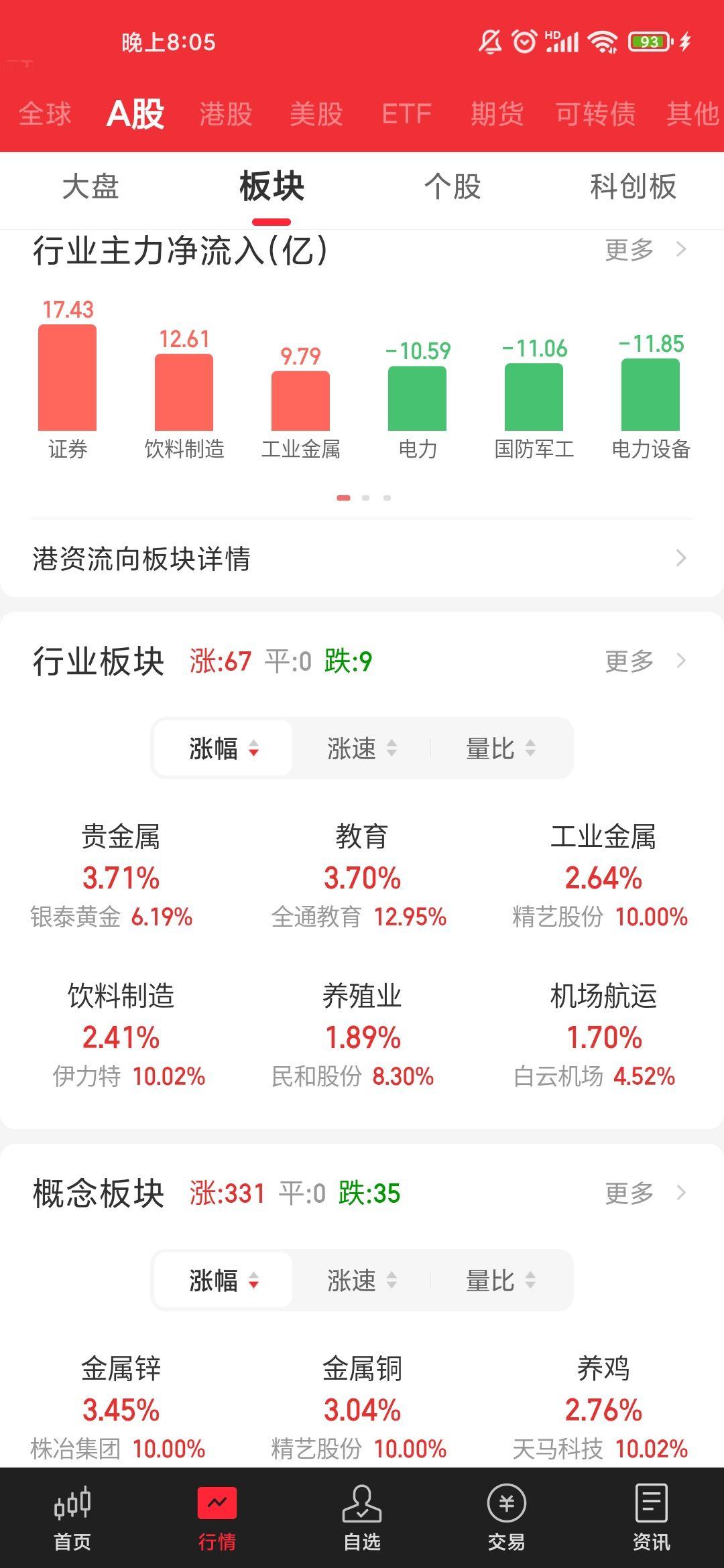Sort 行业板块 by 涨速
The image size is (724, 1568).
pos(362,748)
